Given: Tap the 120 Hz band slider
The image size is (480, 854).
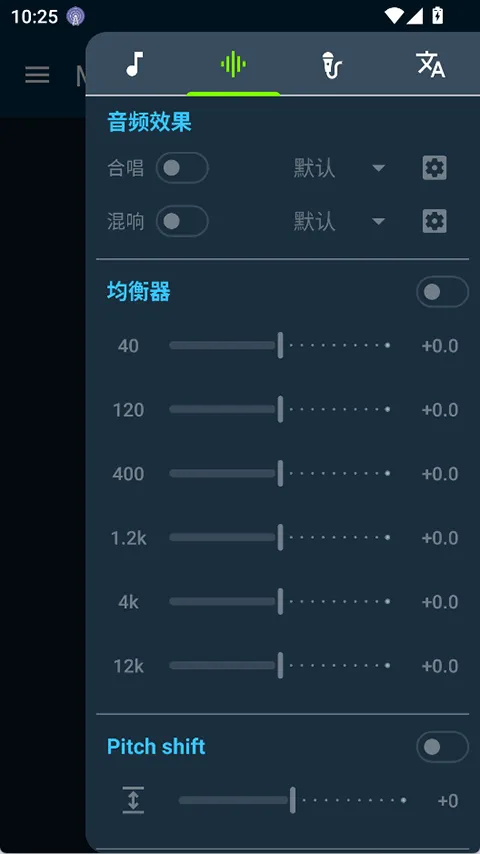Looking at the screenshot, I should coord(280,409).
